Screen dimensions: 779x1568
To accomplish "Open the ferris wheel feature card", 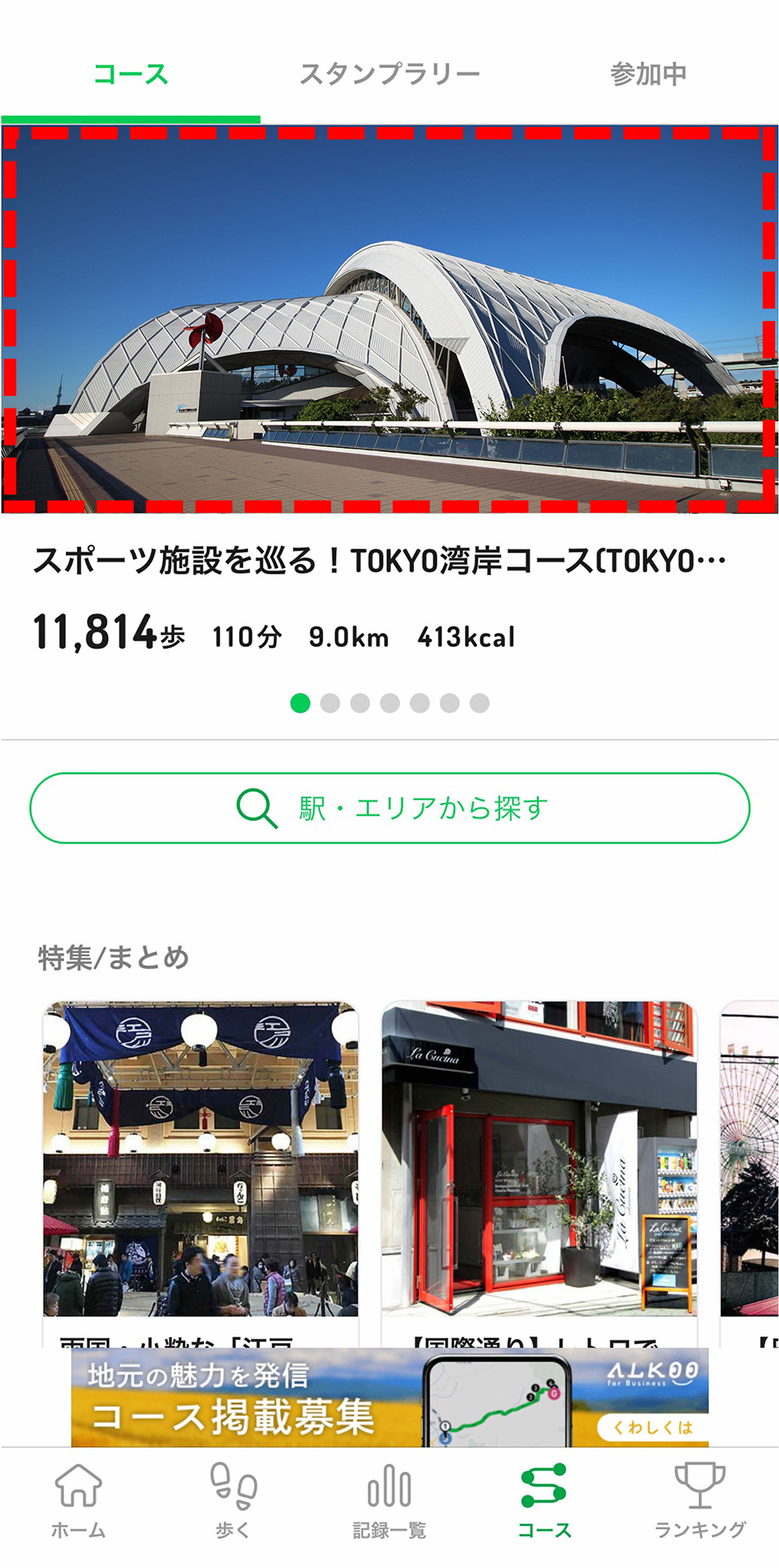I will point(749,1161).
